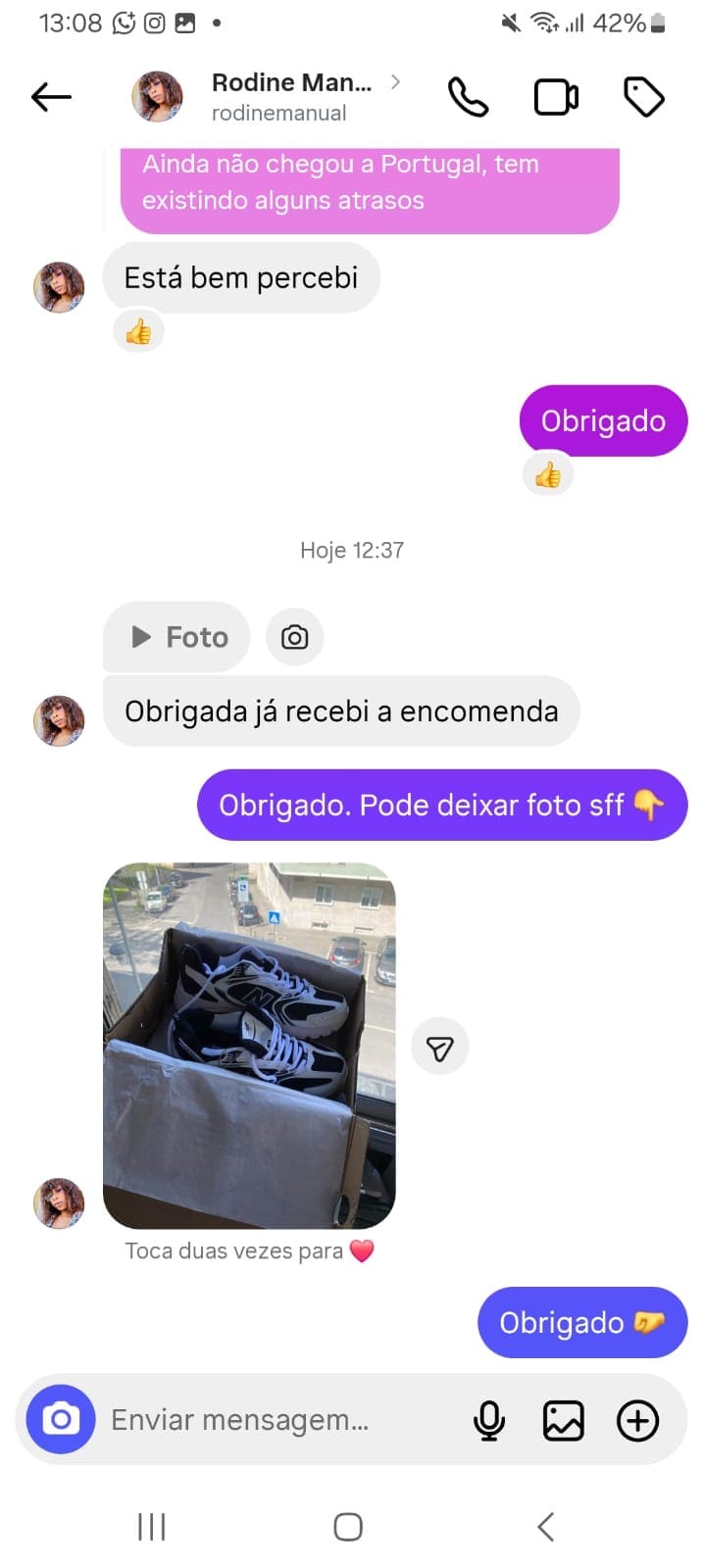The height and width of the screenshot is (1568, 703).
Task: Open more attachment options
Action: 637,1420
